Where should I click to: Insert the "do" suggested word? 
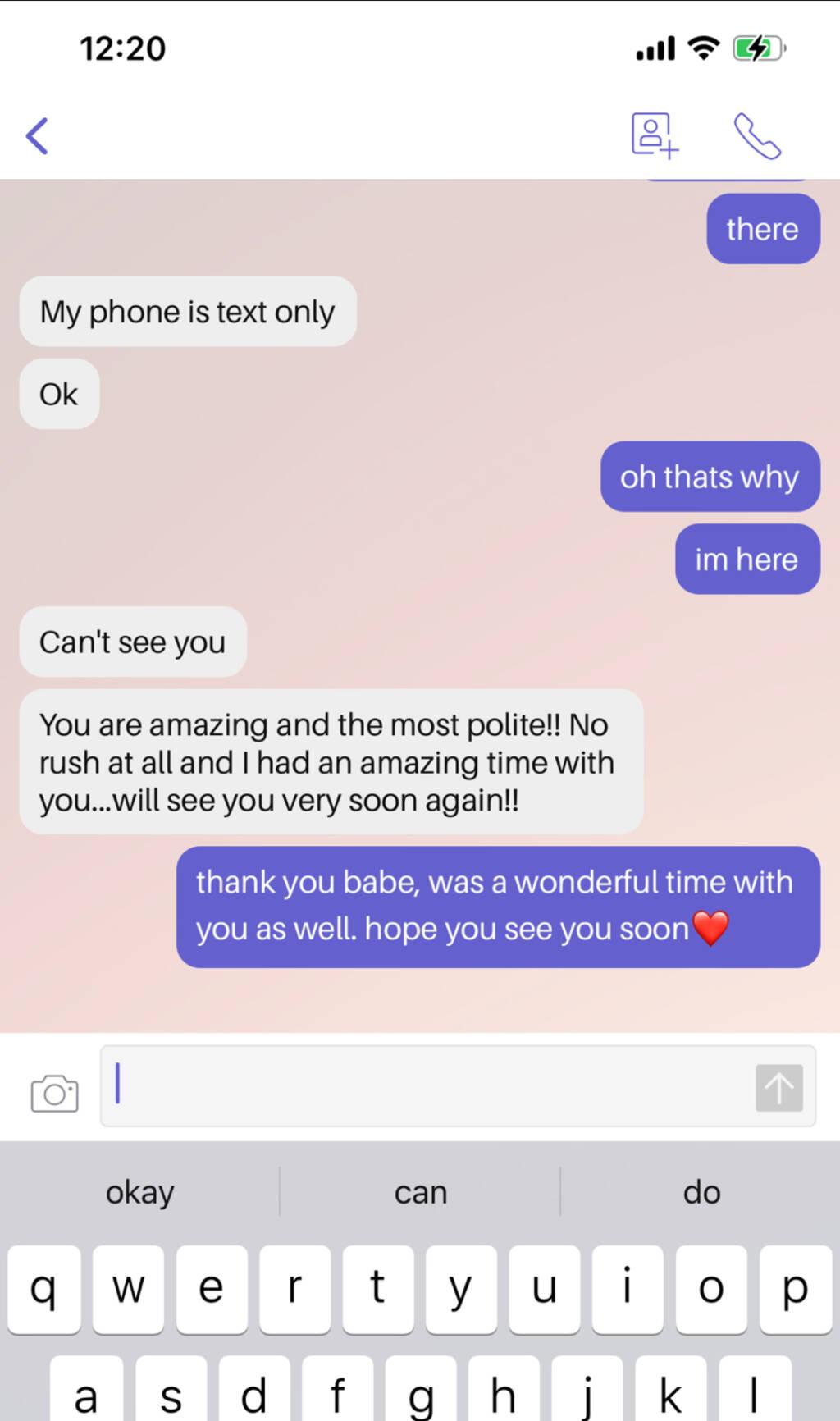pos(701,1192)
